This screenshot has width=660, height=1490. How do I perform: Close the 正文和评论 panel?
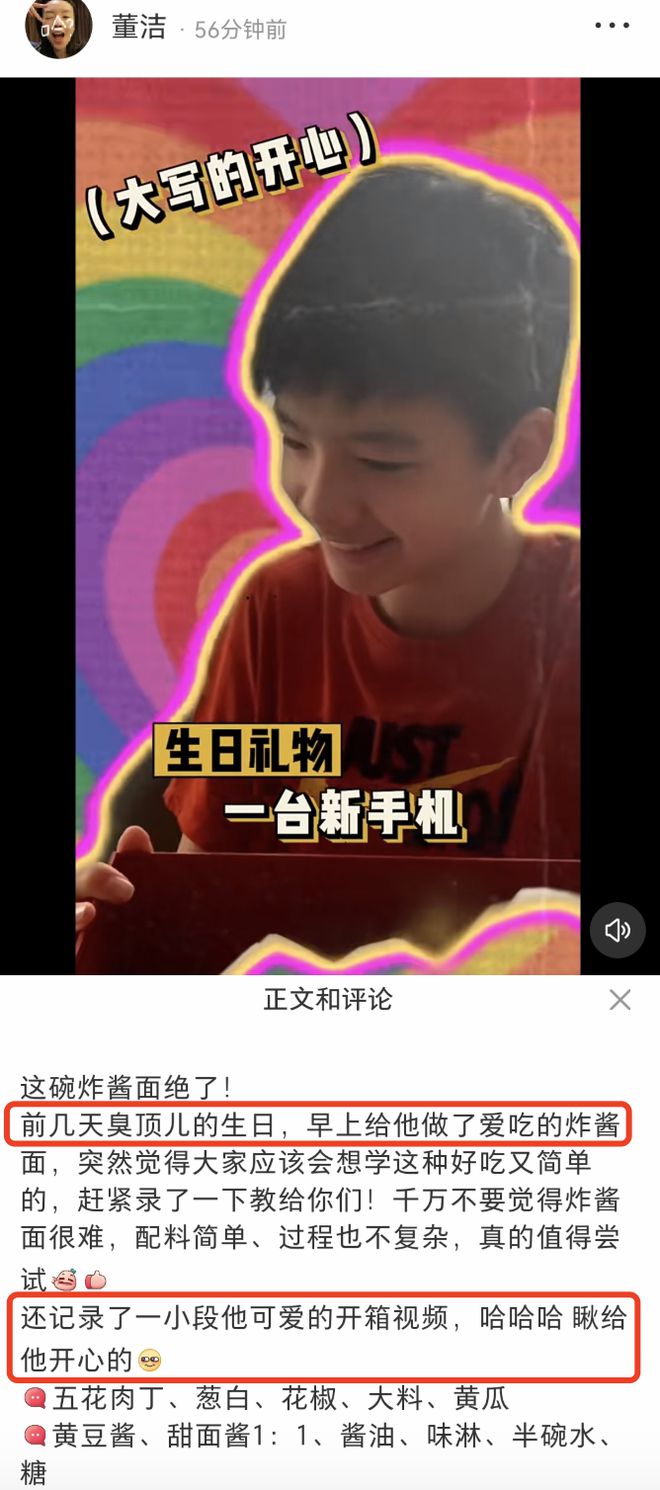coord(620,999)
